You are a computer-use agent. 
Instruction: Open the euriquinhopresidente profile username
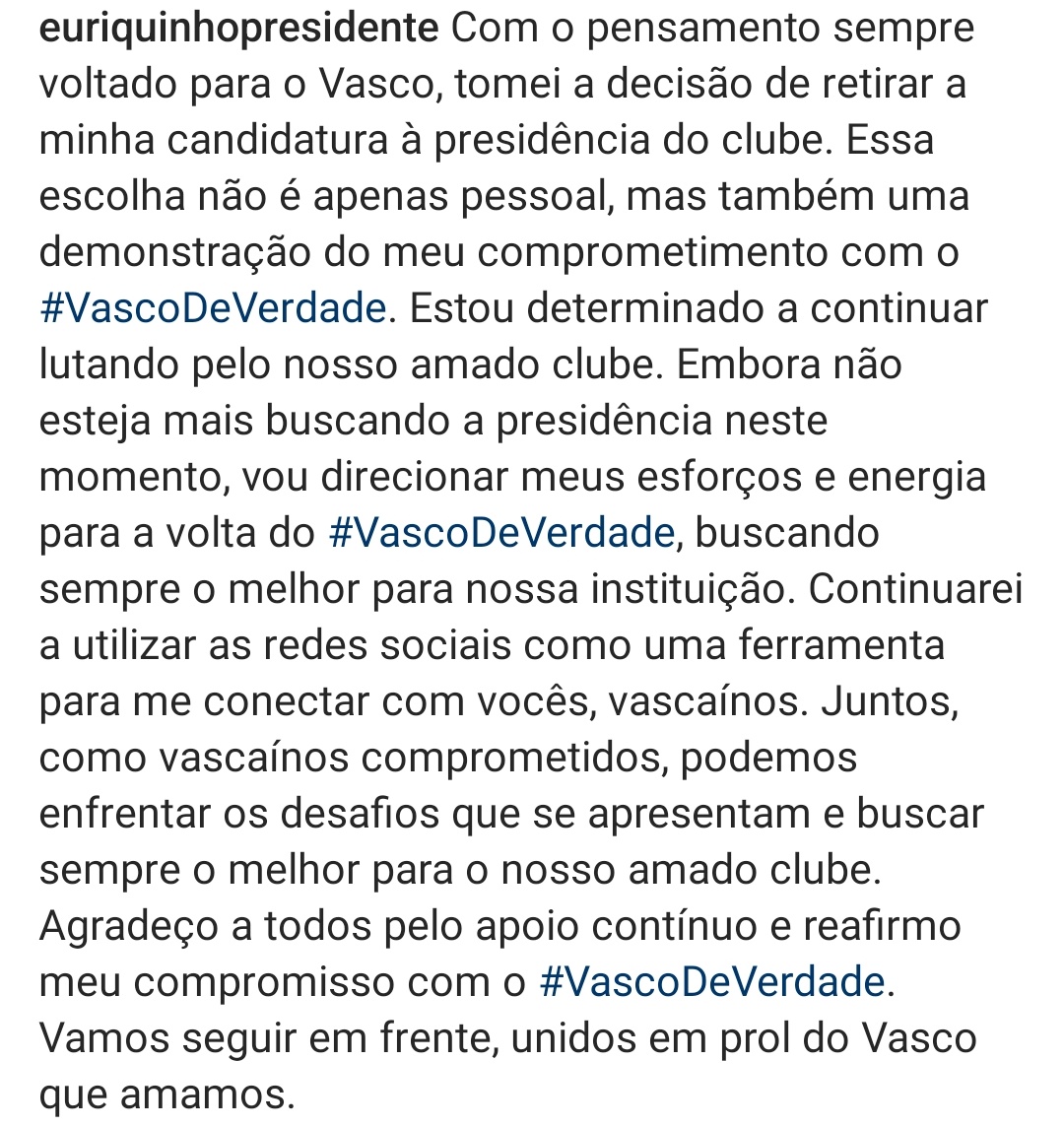tap(238, 28)
